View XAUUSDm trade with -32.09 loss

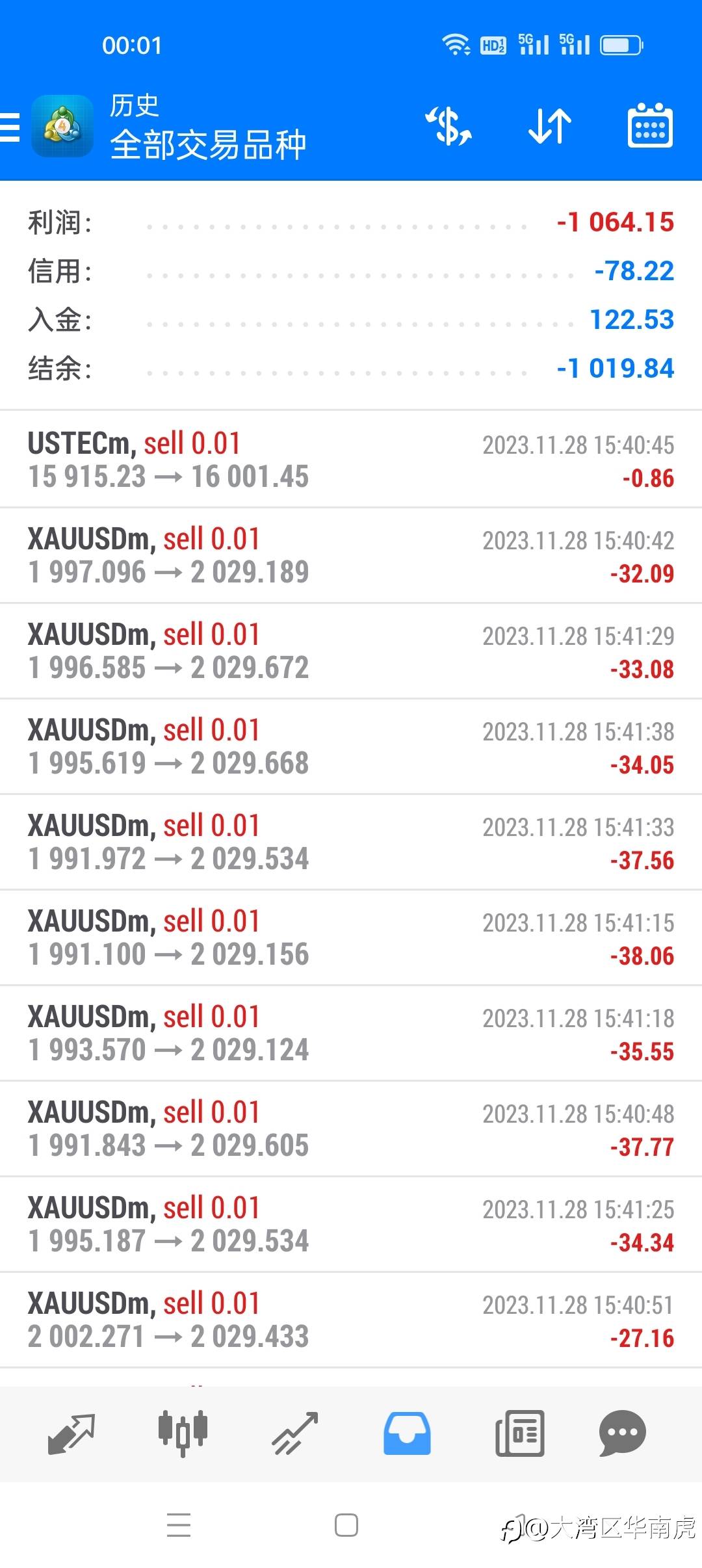click(x=351, y=555)
